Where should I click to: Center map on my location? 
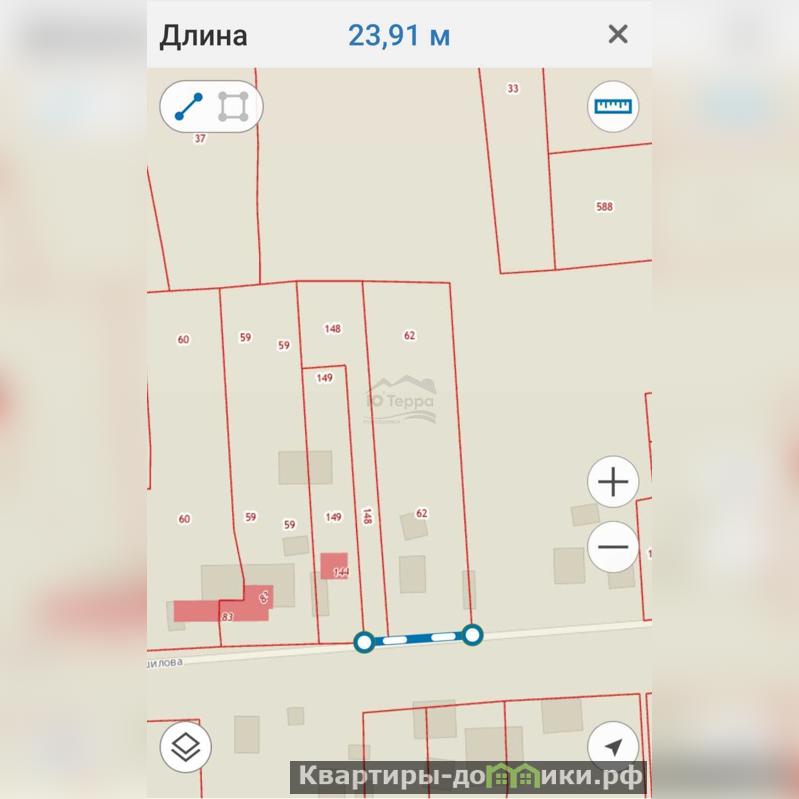click(x=613, y=746)
